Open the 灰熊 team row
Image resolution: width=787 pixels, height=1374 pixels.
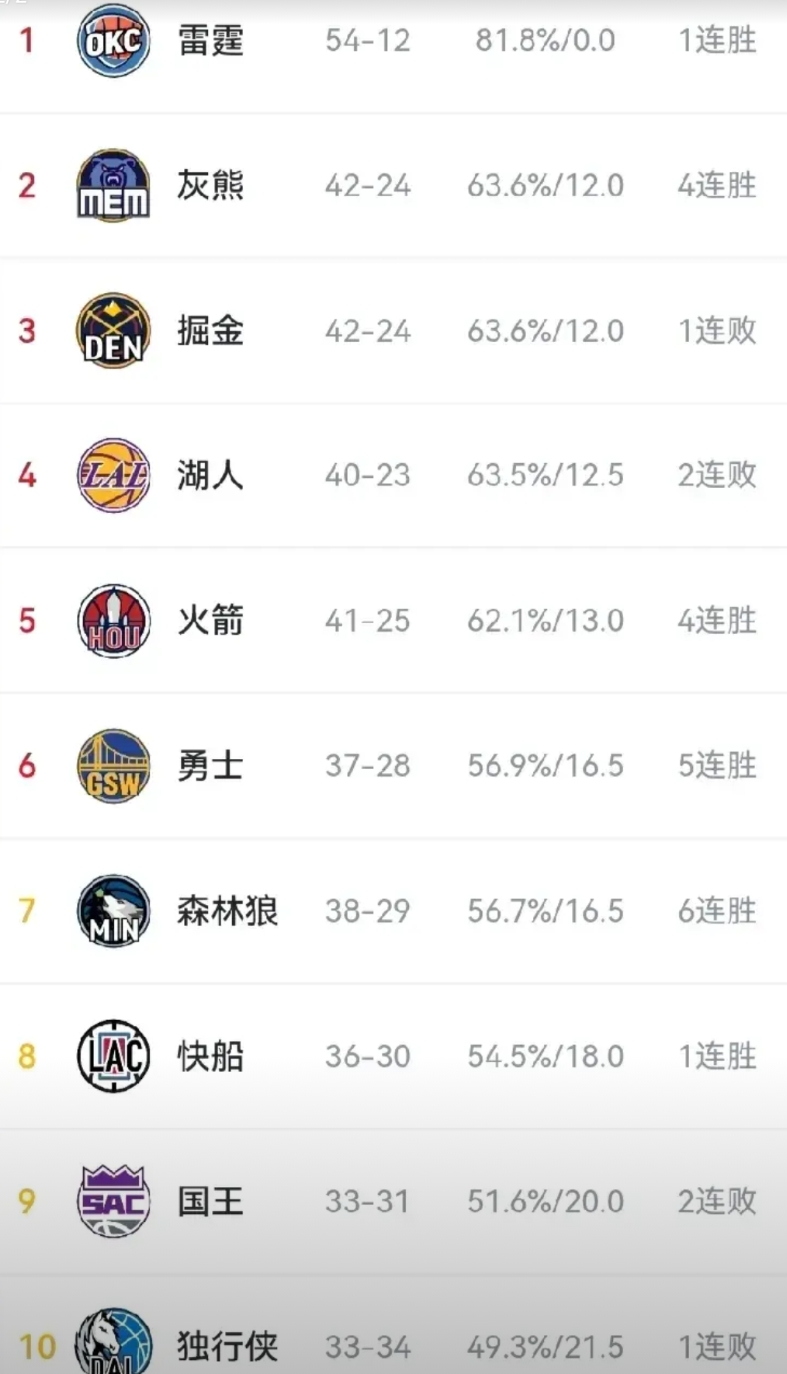393,185
